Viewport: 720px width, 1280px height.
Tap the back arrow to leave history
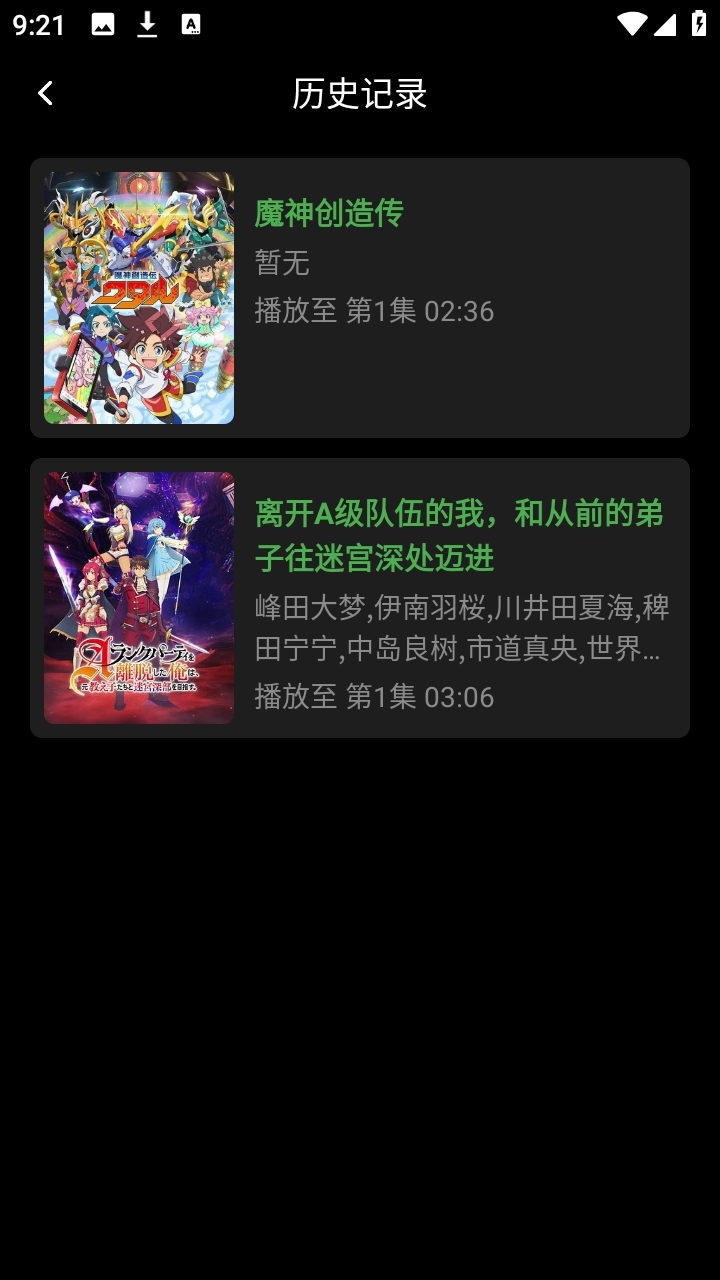coord(44,92)
